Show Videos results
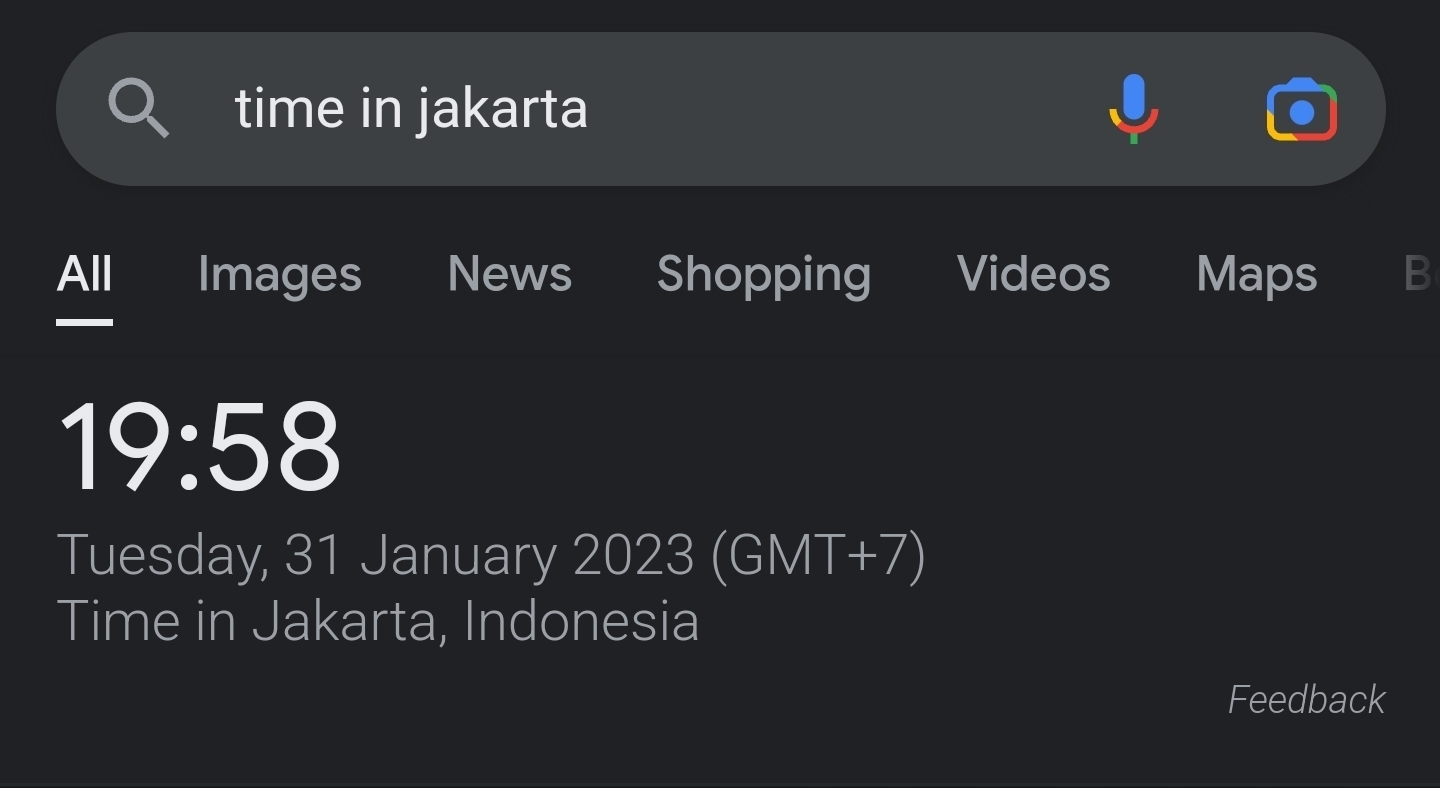 click(x=1033, y=274)
